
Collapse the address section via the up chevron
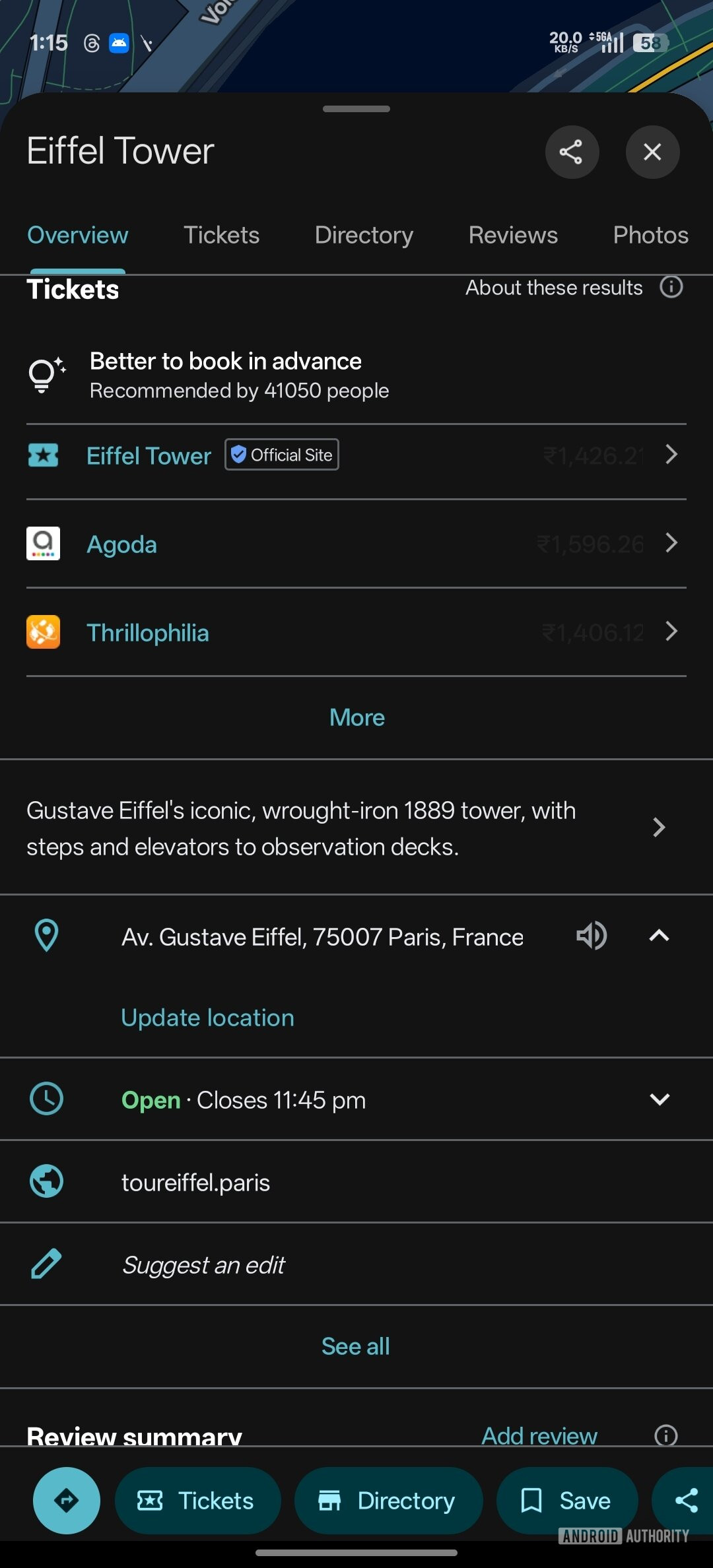tap(660, 936)
